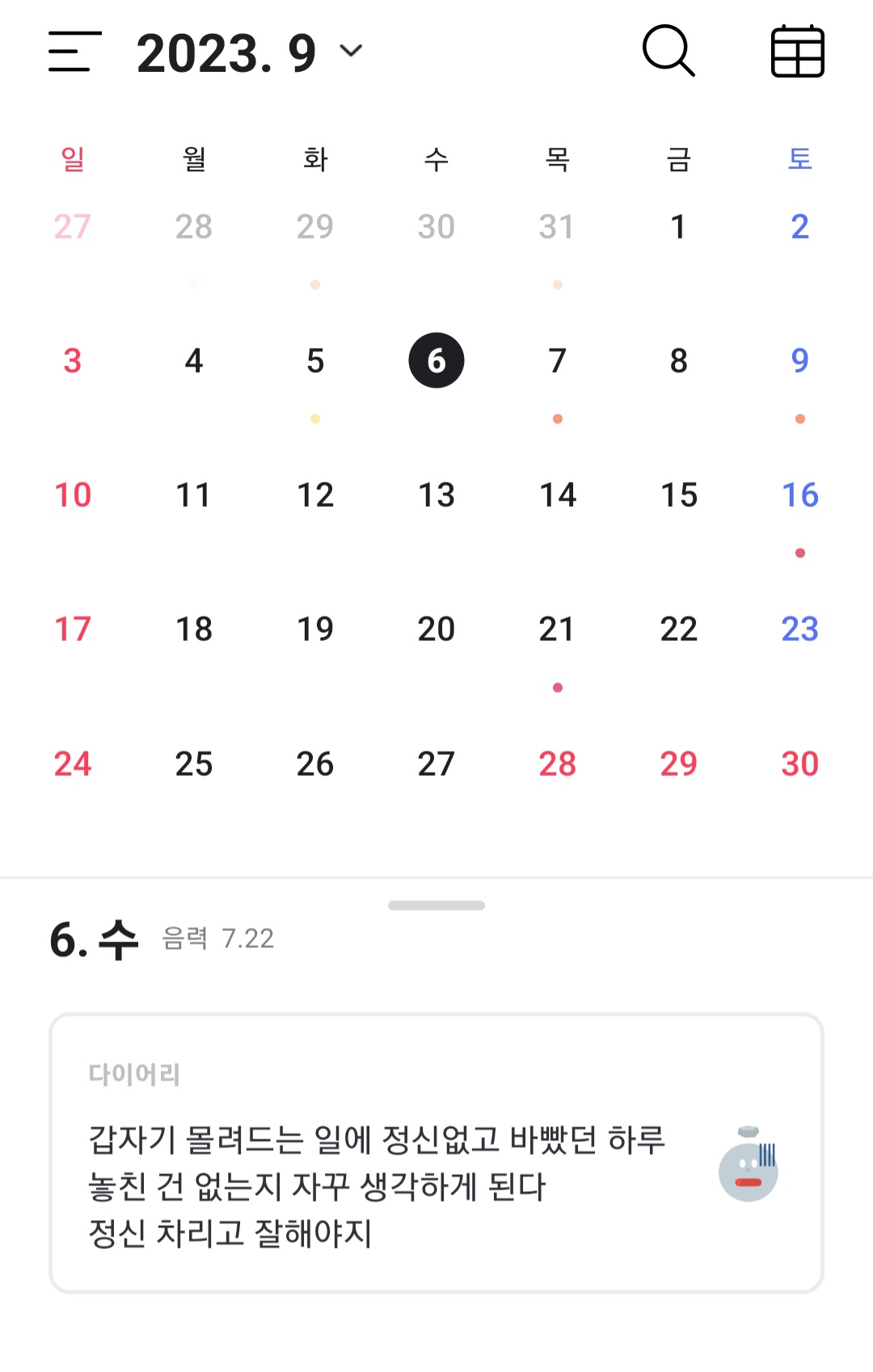
Task: Select September 5 on the calendar
Action: (315, 361)
